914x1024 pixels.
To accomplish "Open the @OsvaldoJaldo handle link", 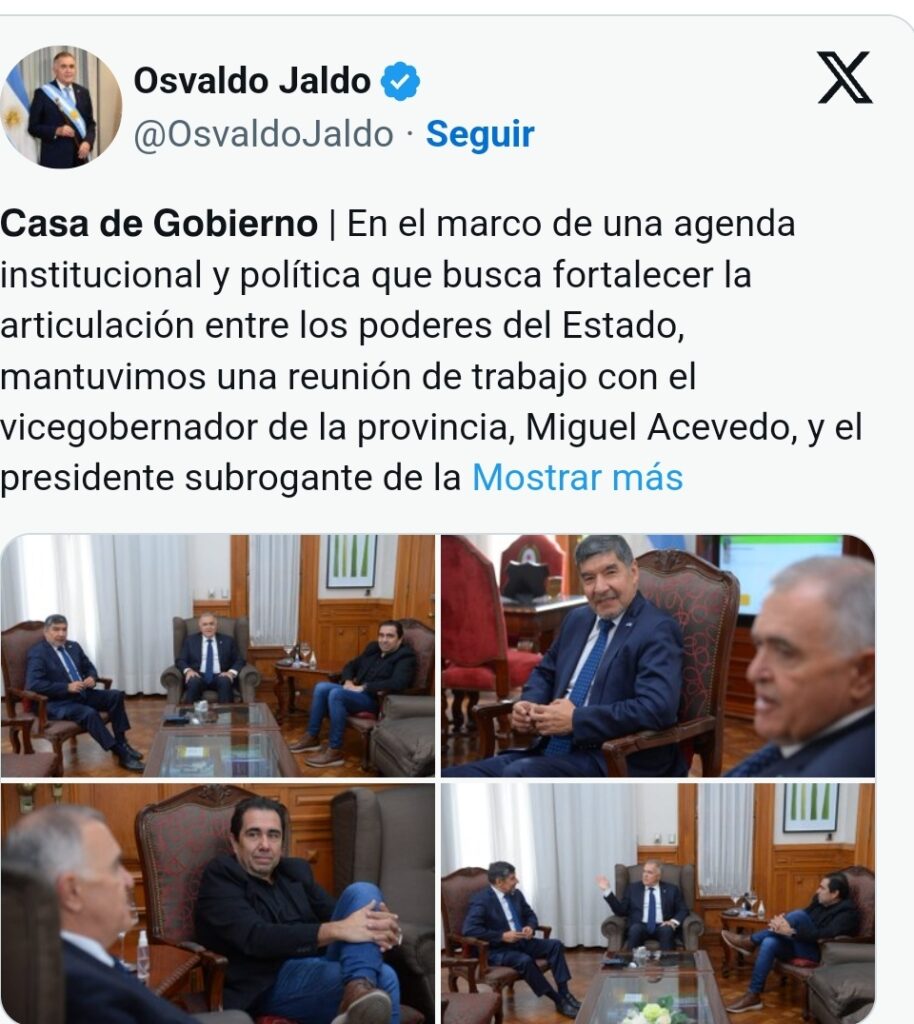I will coord(264,135).
